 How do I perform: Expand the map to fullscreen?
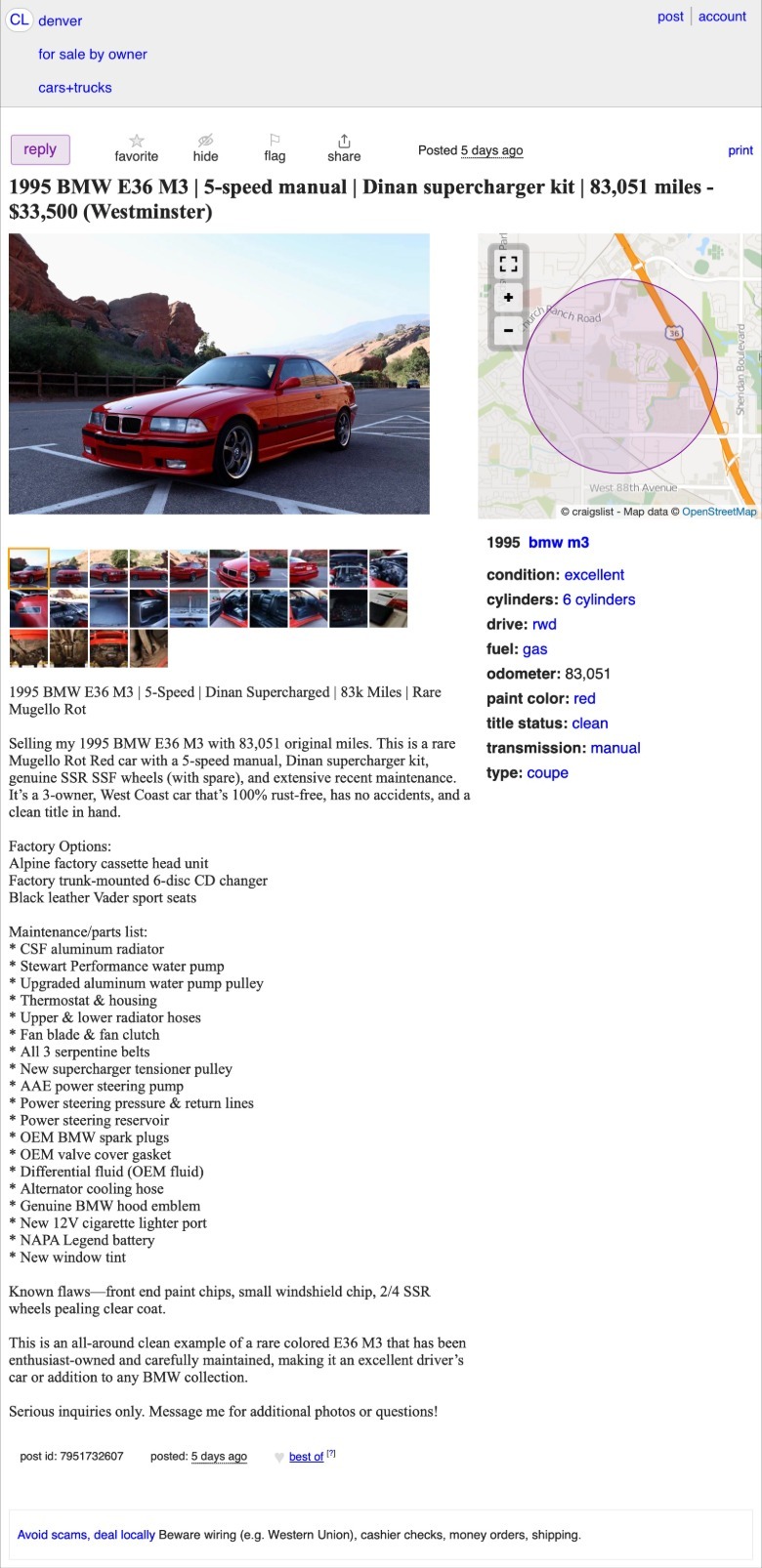click(508, 264)
